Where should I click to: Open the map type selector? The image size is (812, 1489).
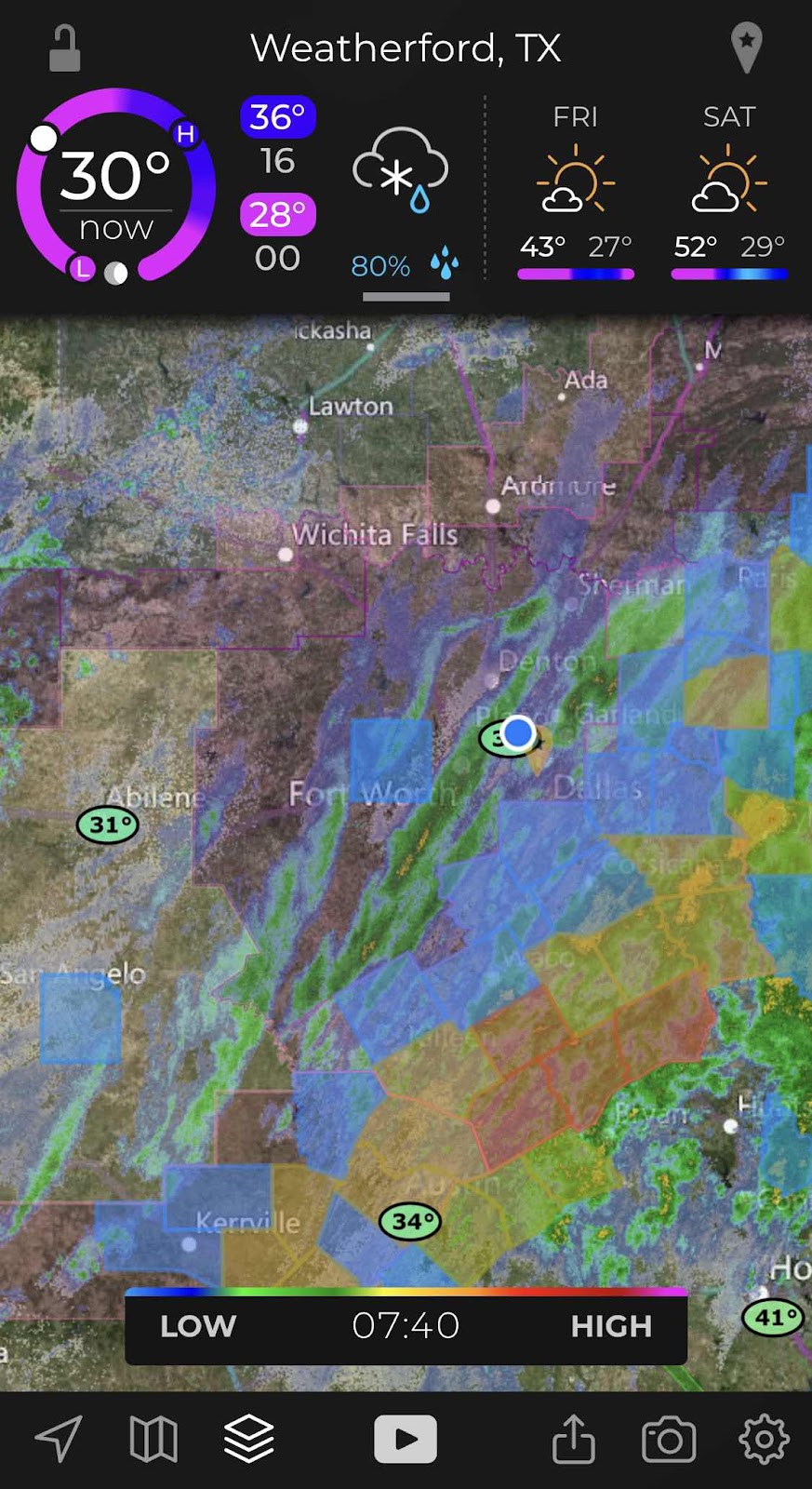tap(153, 1439)
